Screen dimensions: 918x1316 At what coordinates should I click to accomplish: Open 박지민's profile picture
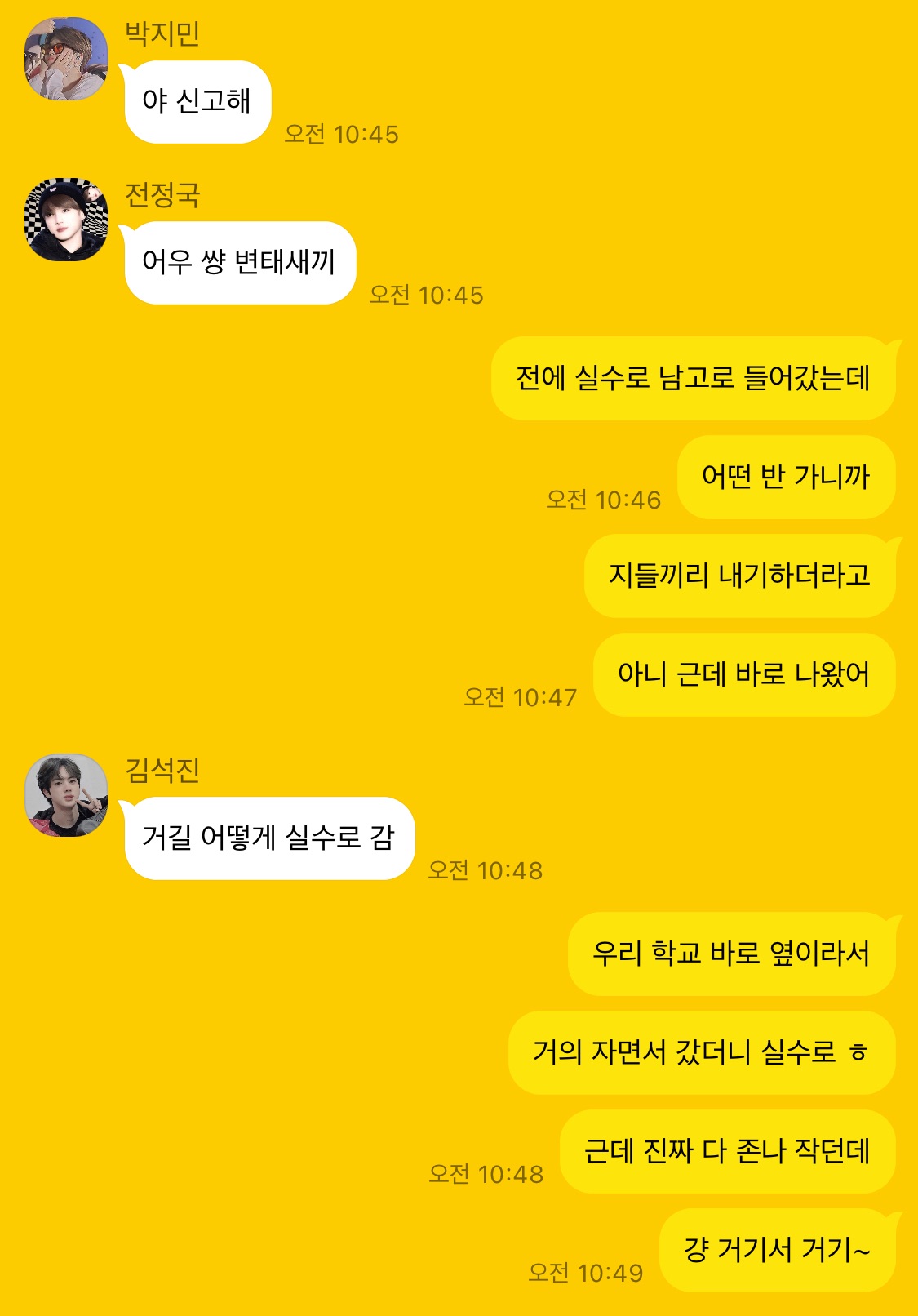pos(66,59)
